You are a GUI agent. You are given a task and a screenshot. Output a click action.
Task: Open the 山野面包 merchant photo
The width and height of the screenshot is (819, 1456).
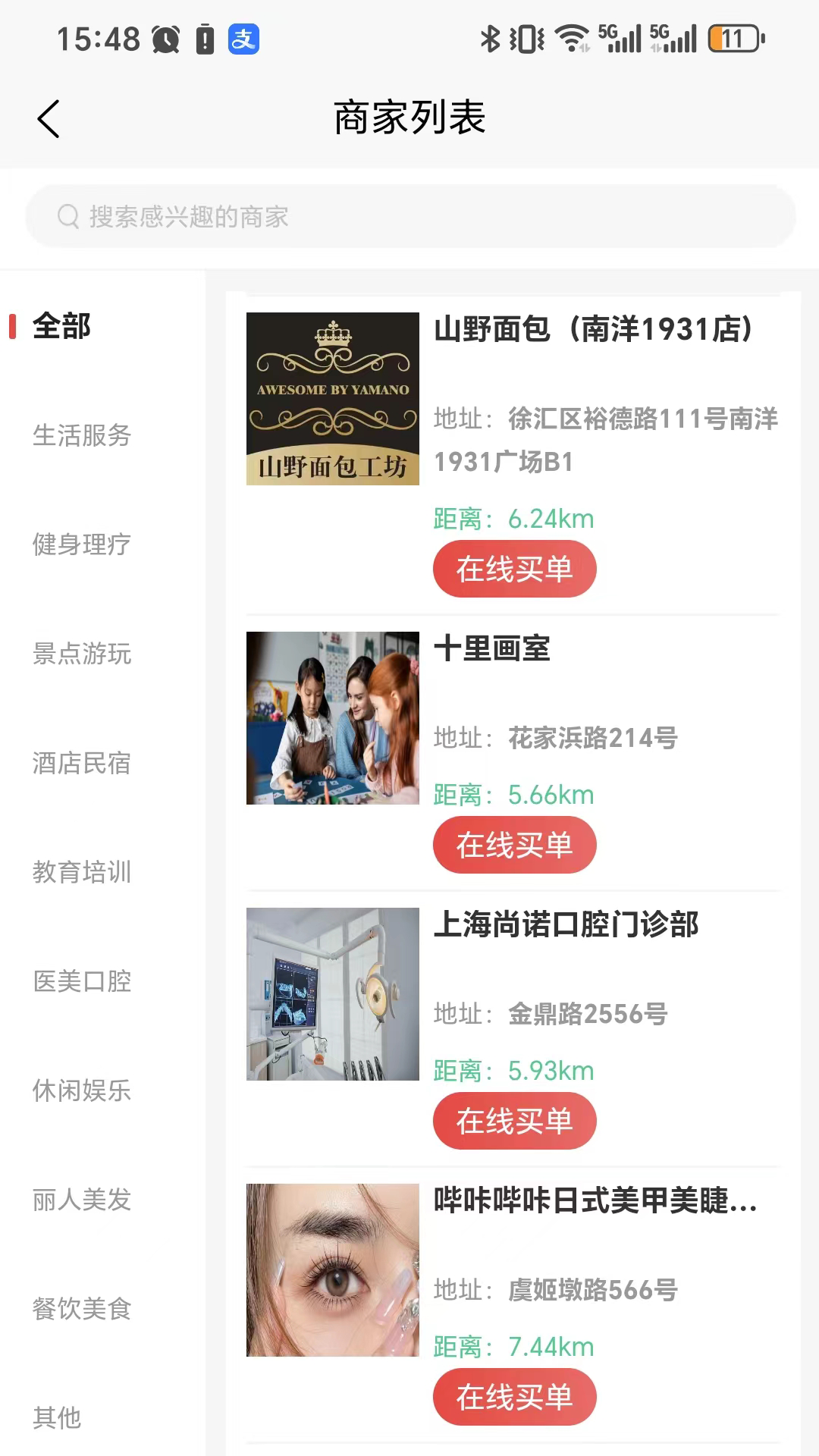(x=333, y=399)
